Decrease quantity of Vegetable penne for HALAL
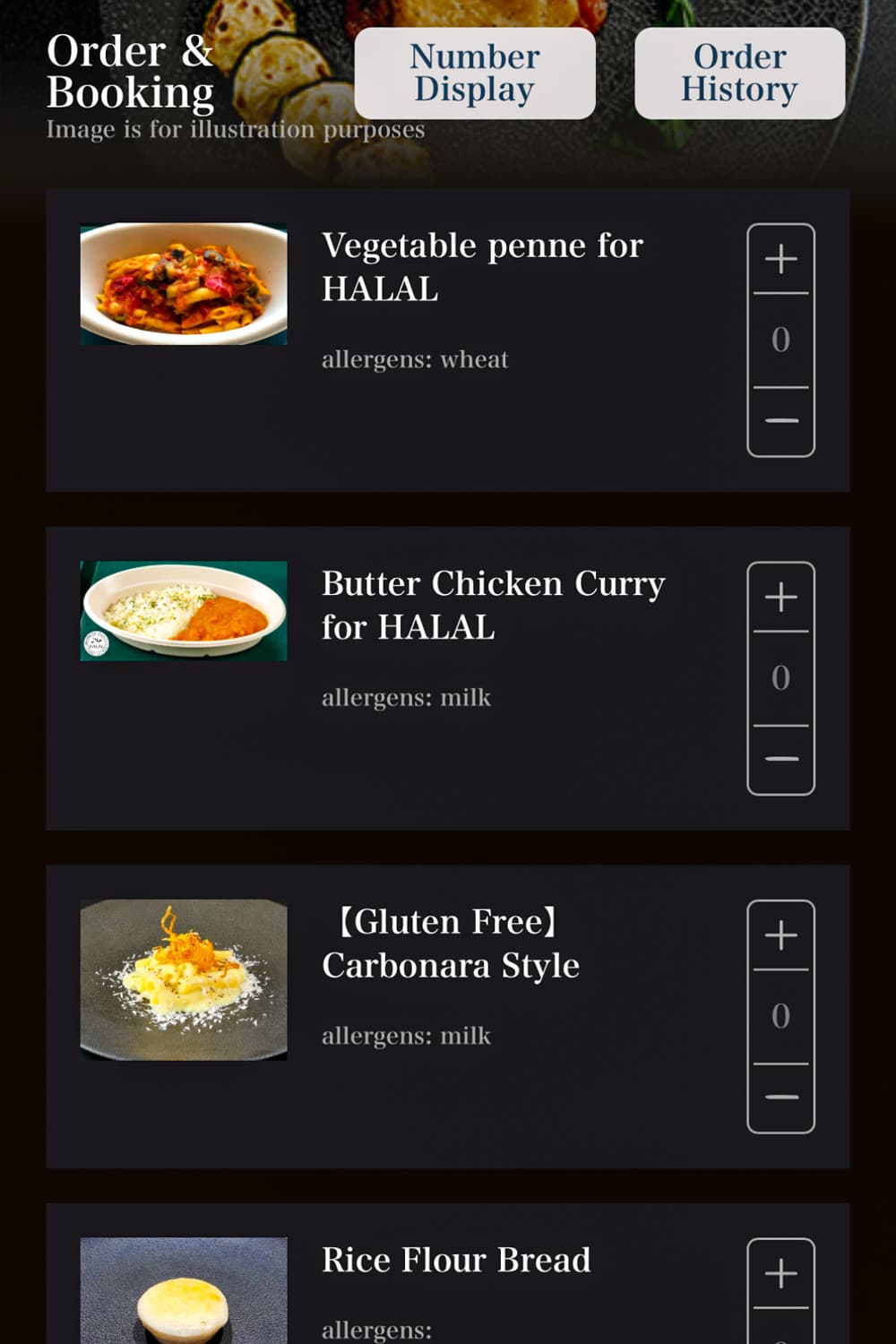 tap(780, 420)
